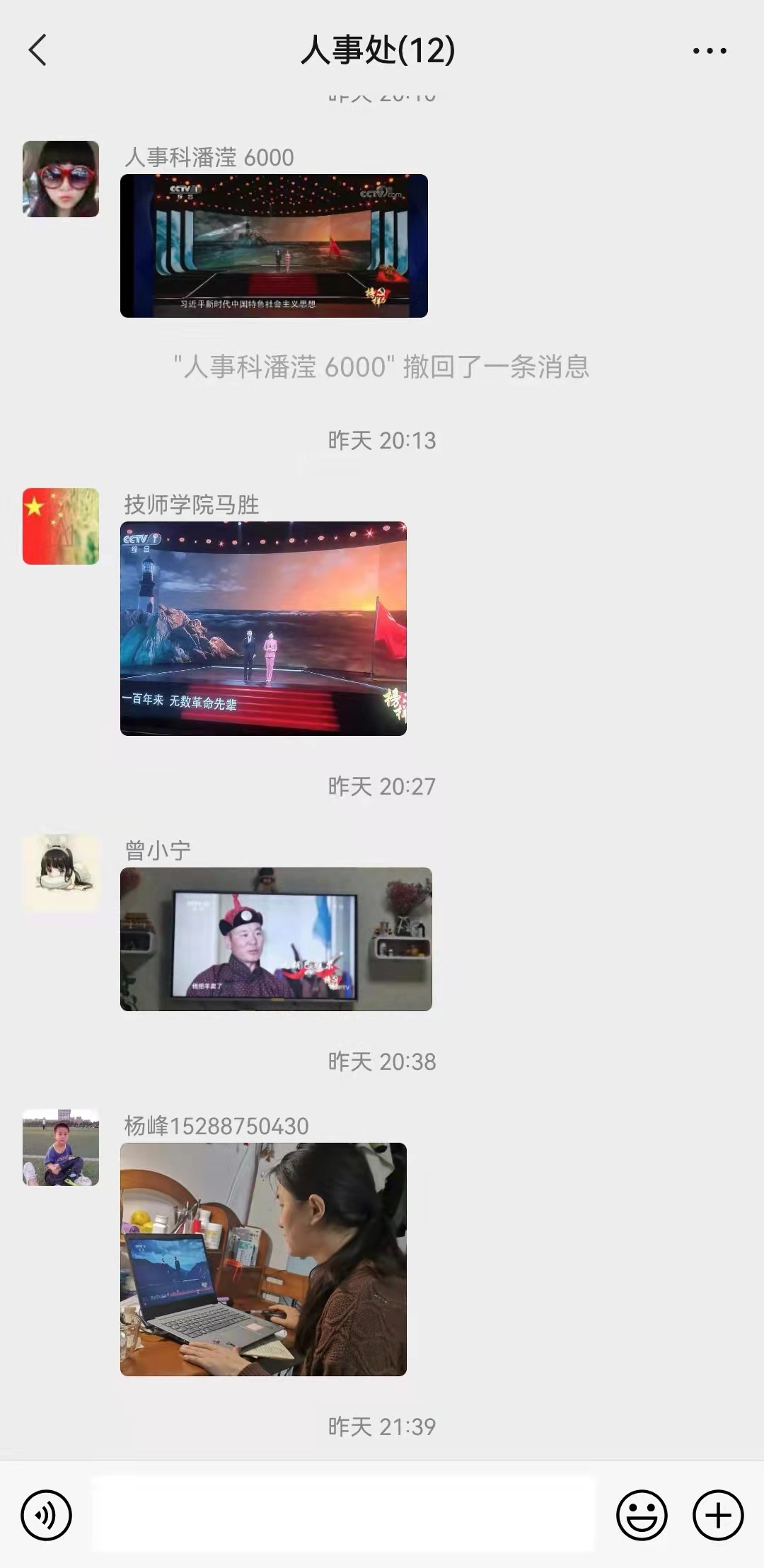Tap 曾小宁's cartoon avatar
The height and width of the screenshot is (1568, 764).
(x=61, y=872)
